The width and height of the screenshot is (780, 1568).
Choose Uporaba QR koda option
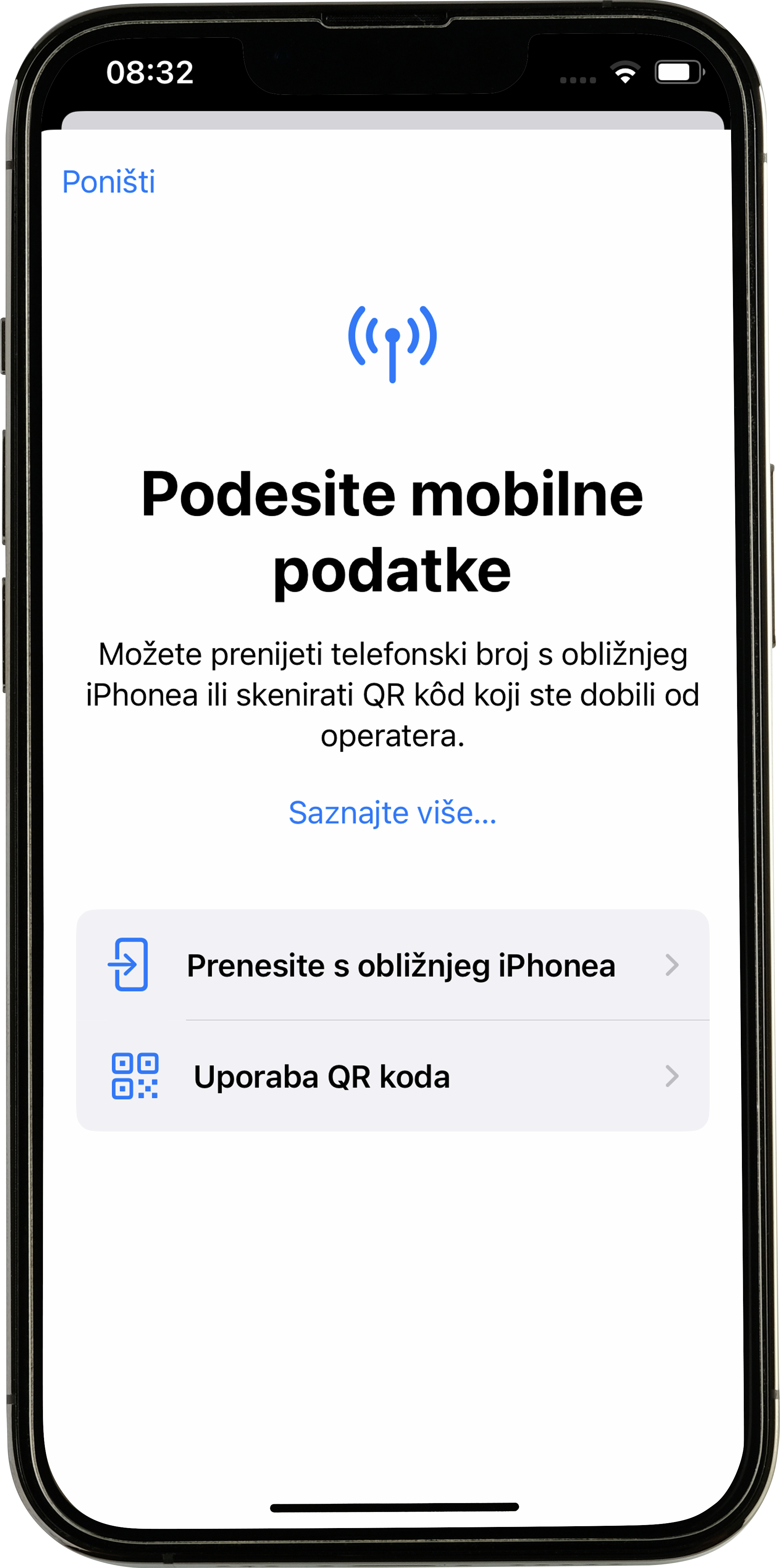(x=392, y=1076)
